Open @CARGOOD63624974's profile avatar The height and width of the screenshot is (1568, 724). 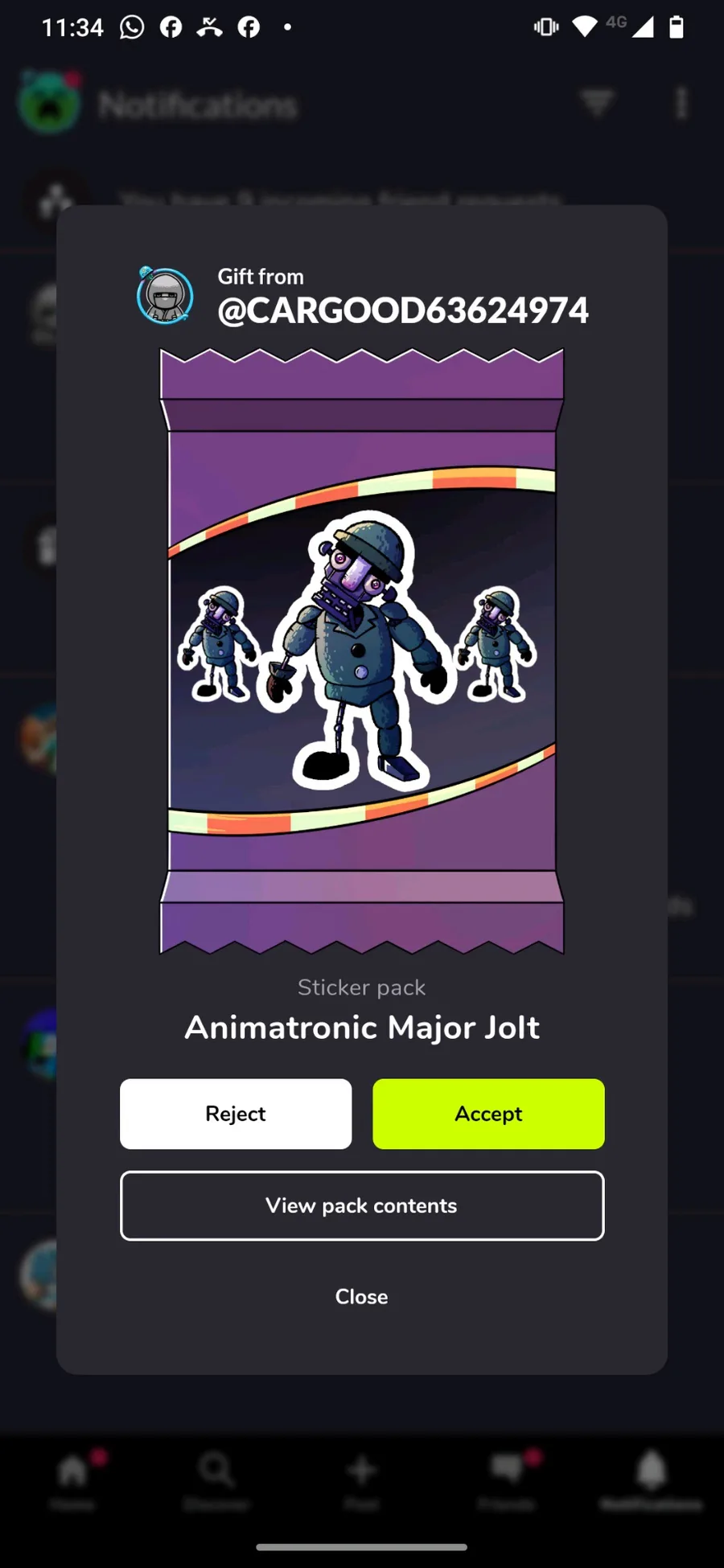coord(165,296)
